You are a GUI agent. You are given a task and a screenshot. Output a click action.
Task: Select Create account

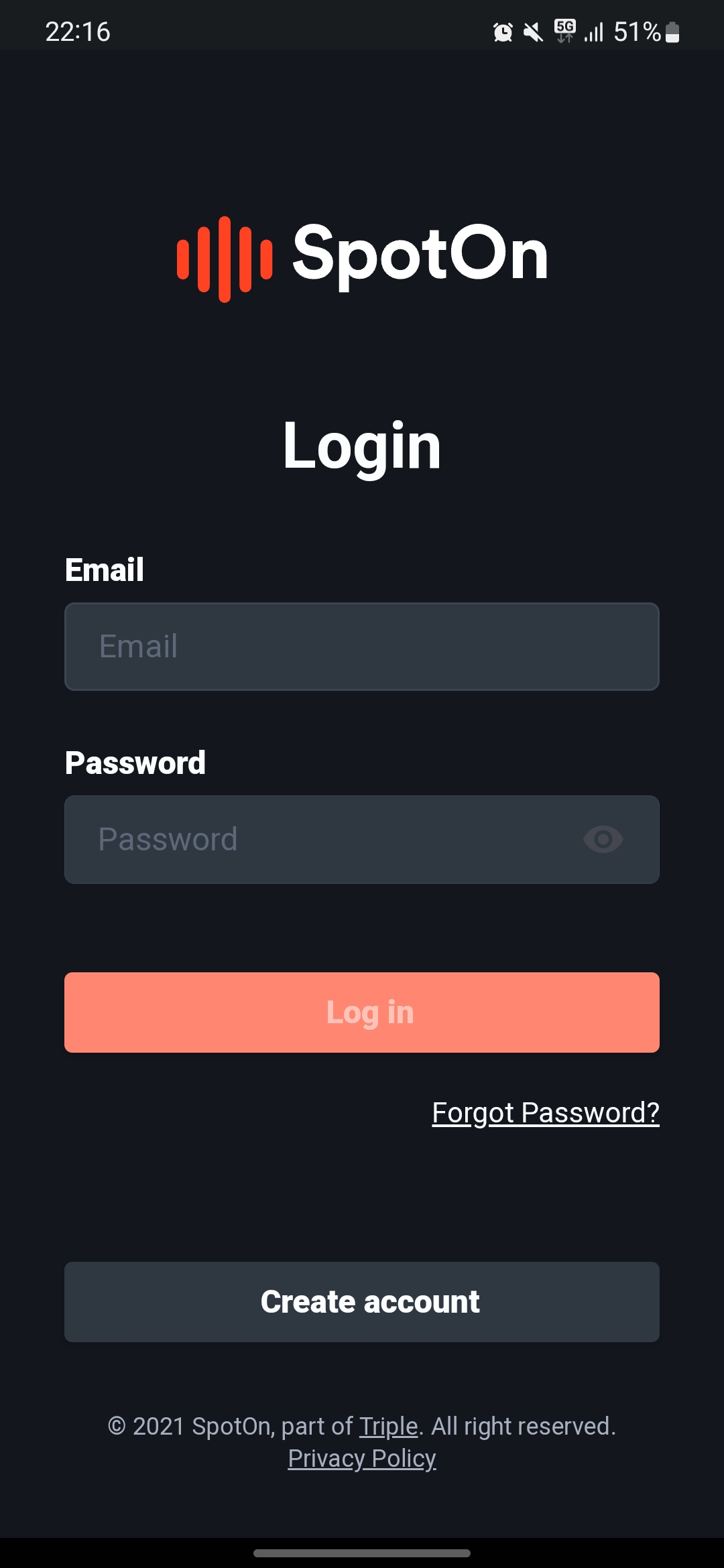click(362, 1302)
